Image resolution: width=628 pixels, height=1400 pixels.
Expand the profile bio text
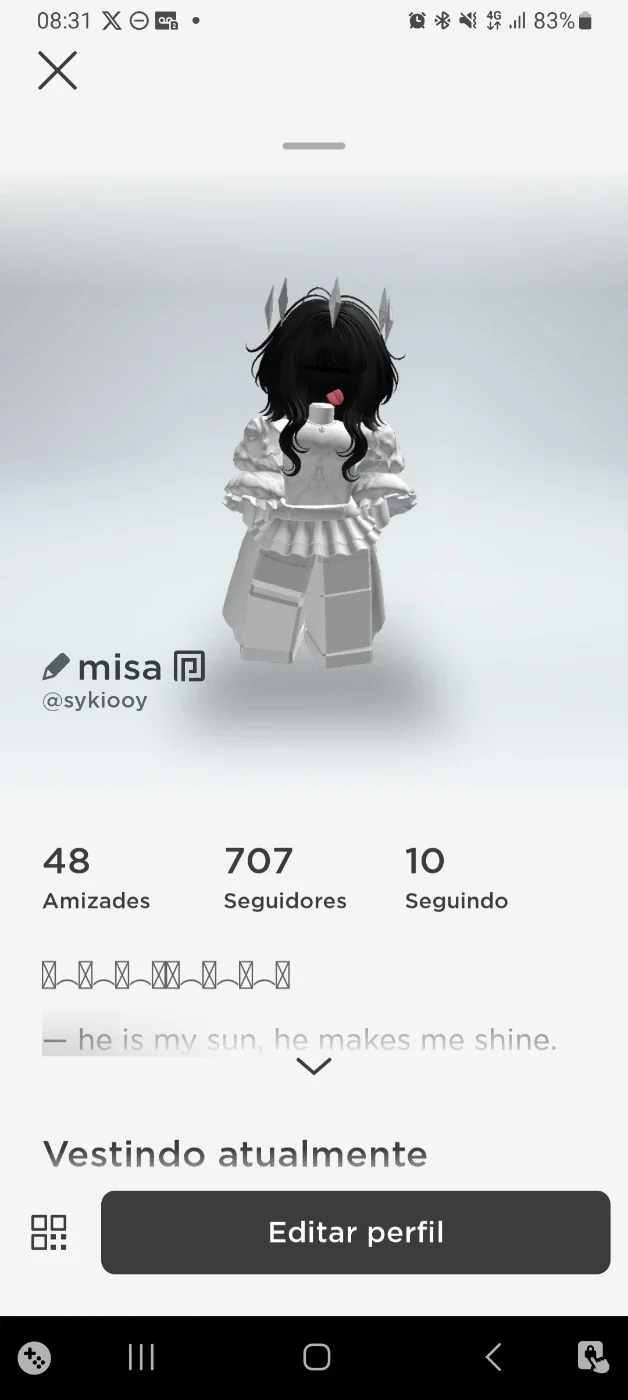tap(314, 1067)
